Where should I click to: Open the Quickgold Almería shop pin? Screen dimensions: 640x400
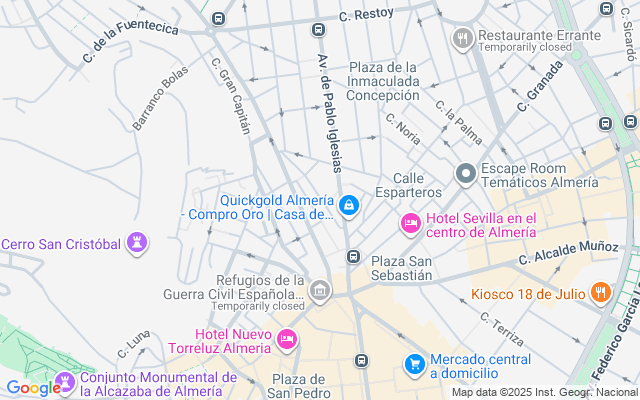pyautogui.click(x=348, y=206)
